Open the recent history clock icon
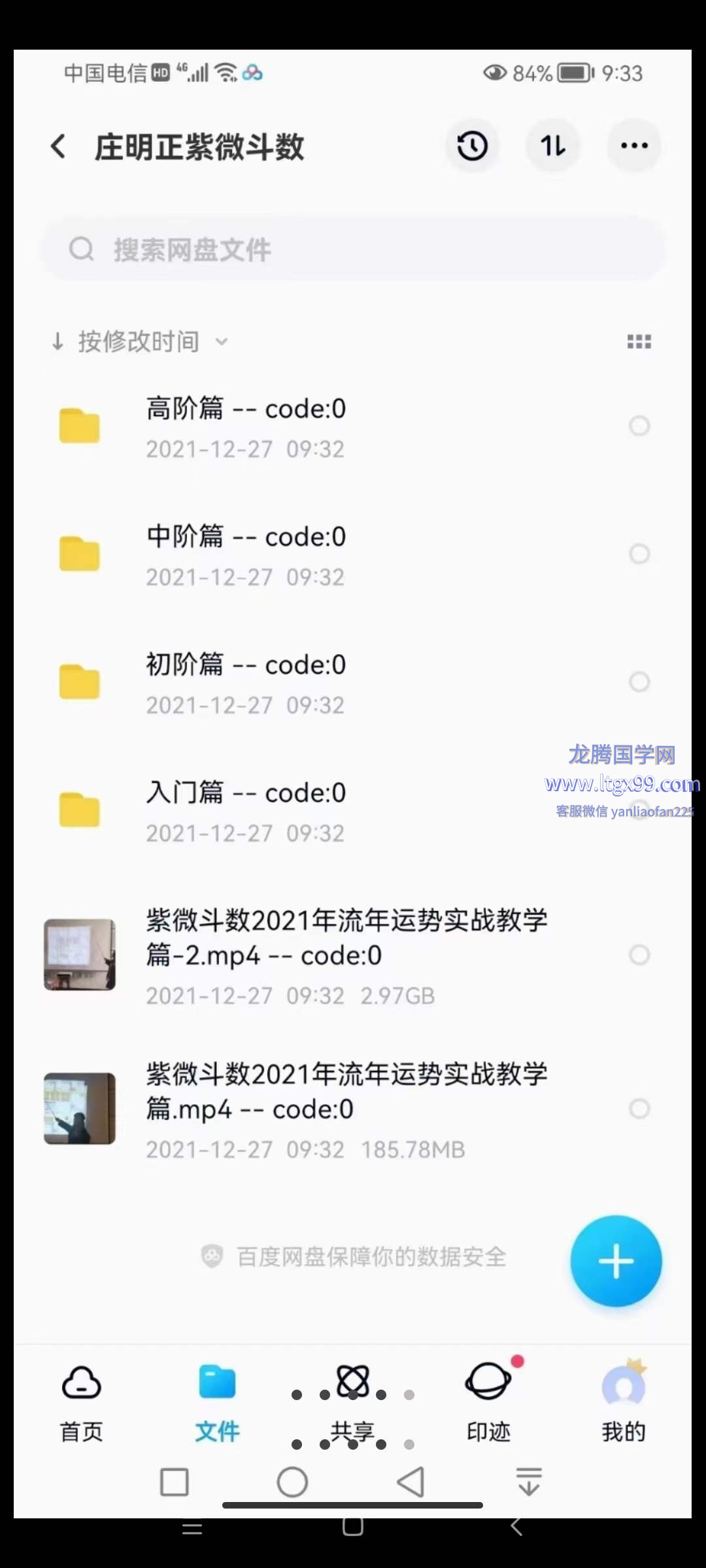Image resolution: width=706 pixels, height=1568 pixels. 472,146
